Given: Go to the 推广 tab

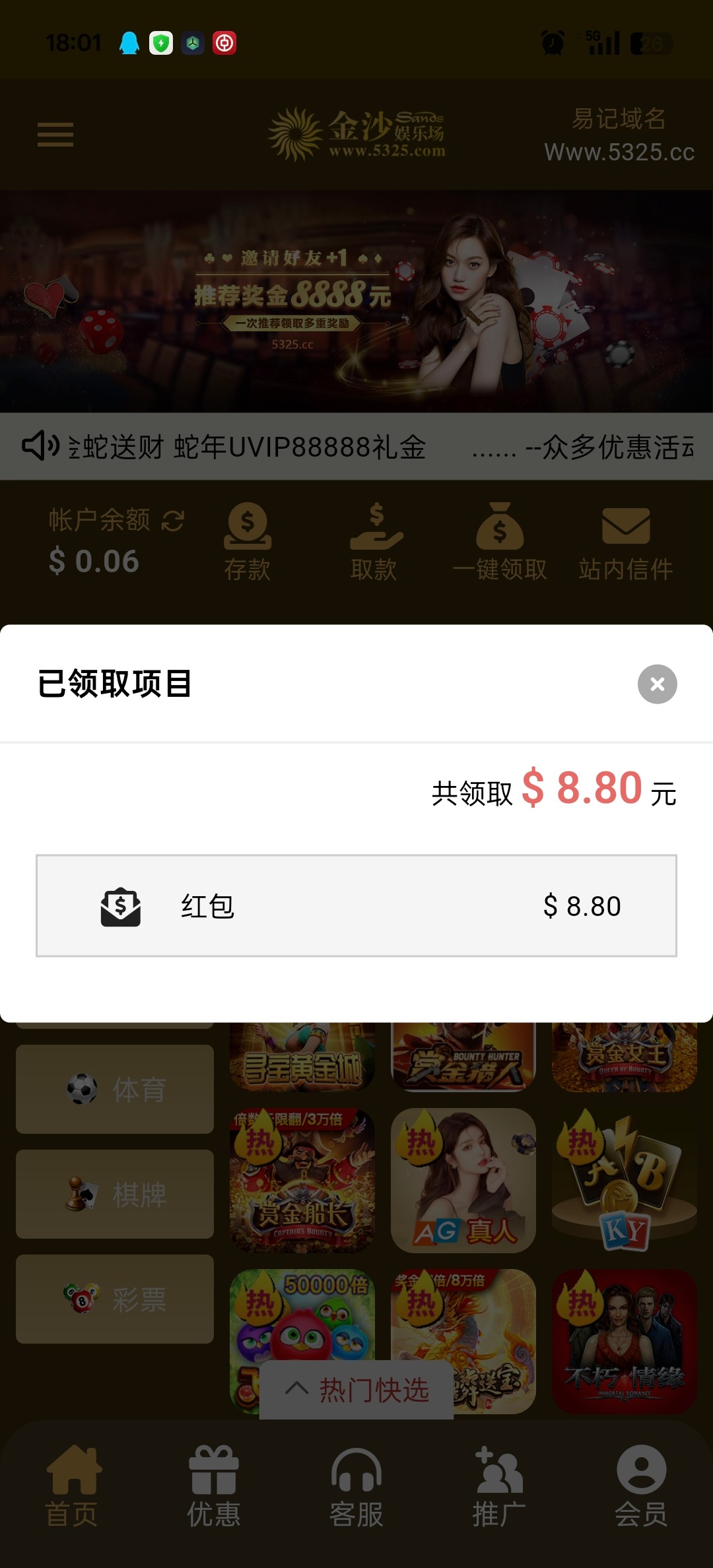Looking at the screenshot, I should click(x=499, y=1486).
